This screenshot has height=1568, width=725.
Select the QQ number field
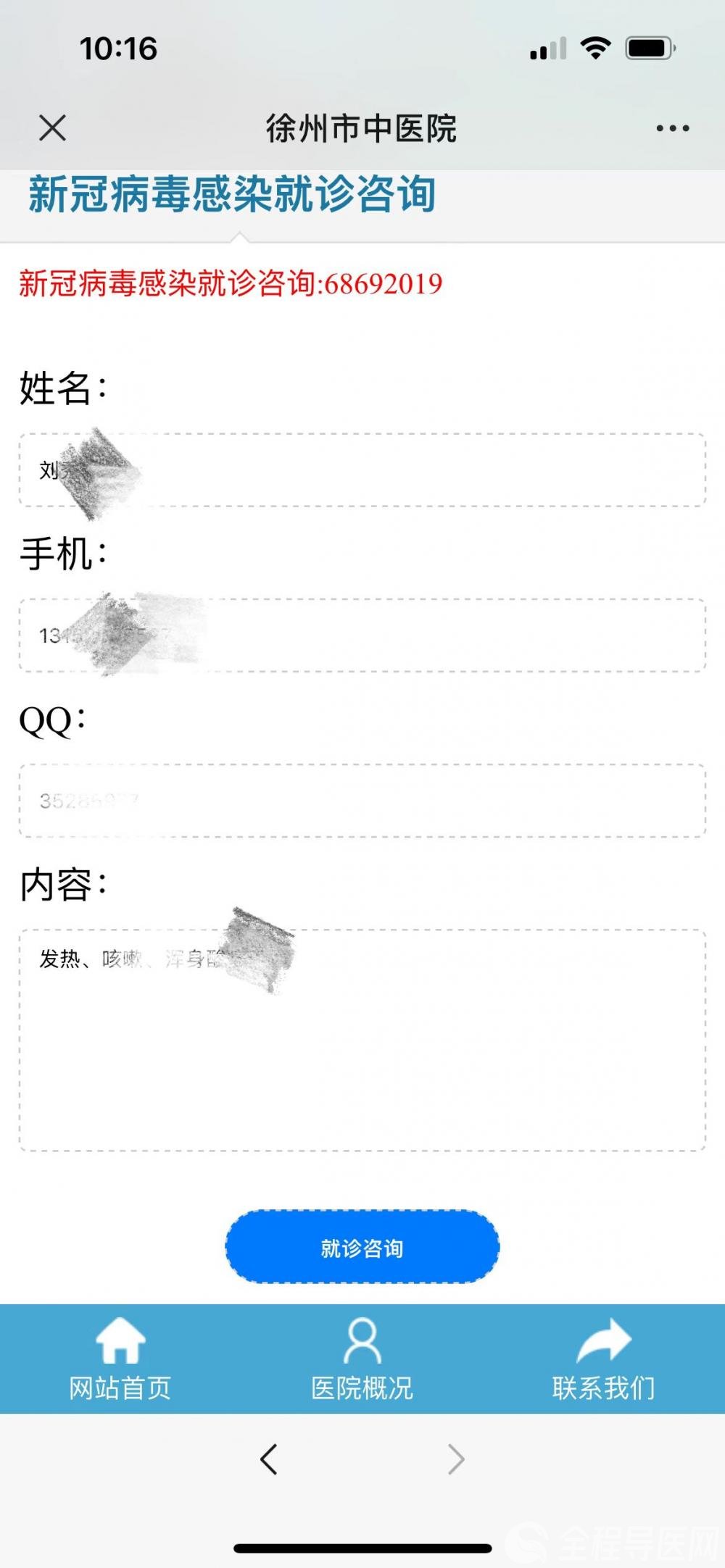[362, 801]
